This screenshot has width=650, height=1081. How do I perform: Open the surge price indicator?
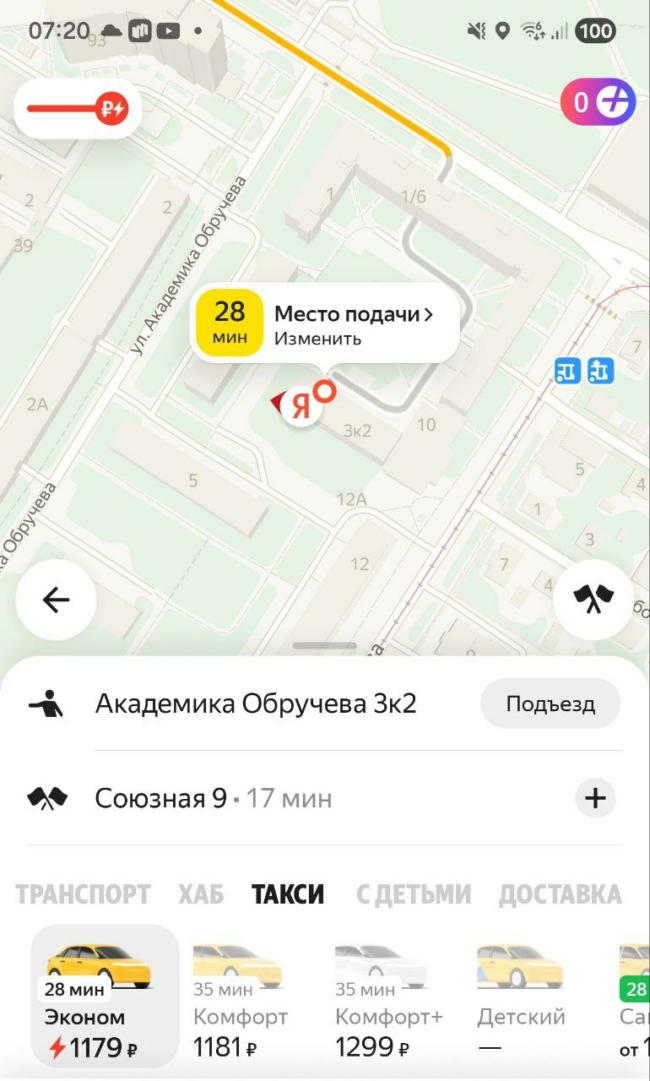click(x=78, y=109)
